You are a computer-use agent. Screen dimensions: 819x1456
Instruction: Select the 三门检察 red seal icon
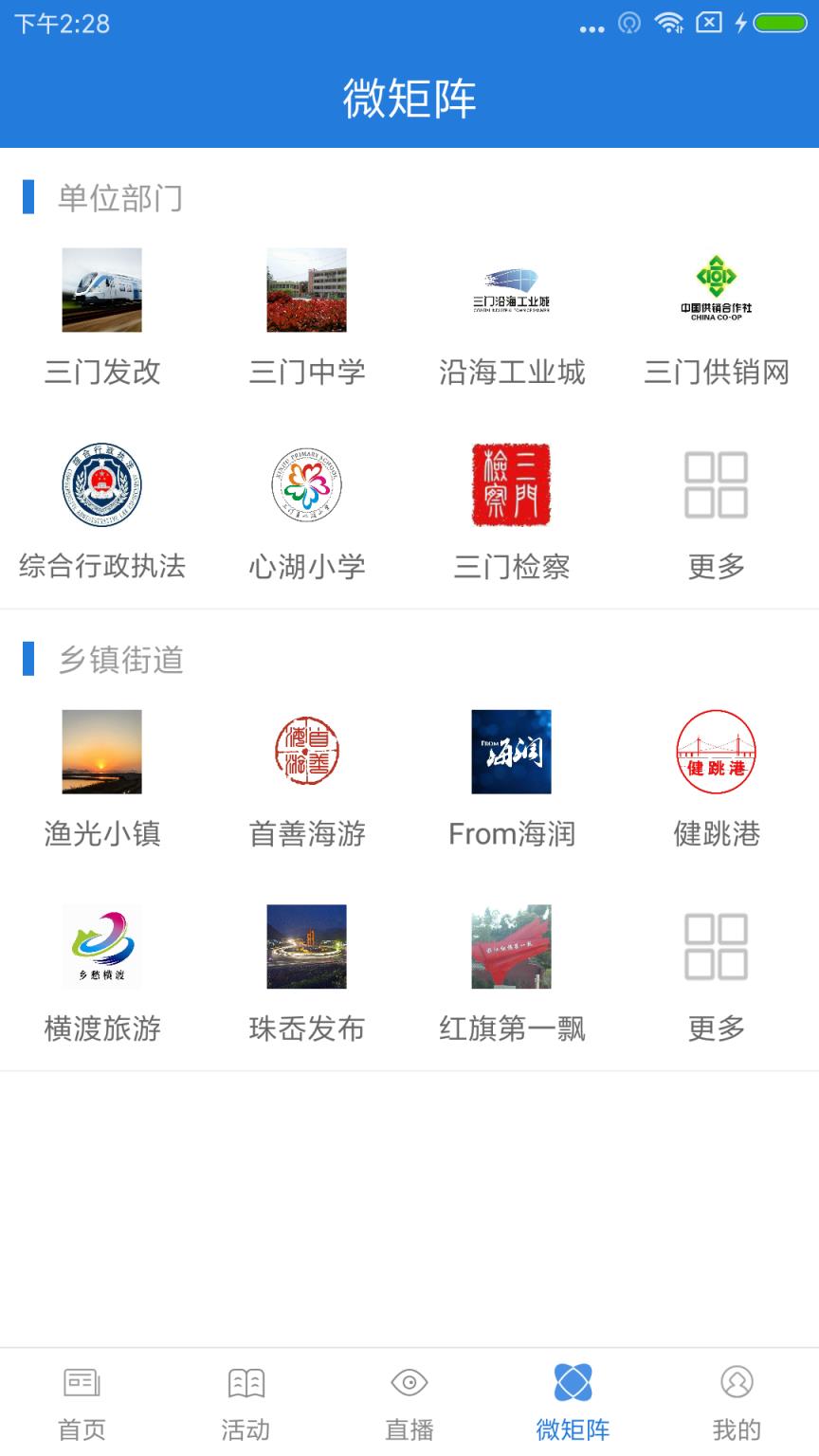pos(512,484)
